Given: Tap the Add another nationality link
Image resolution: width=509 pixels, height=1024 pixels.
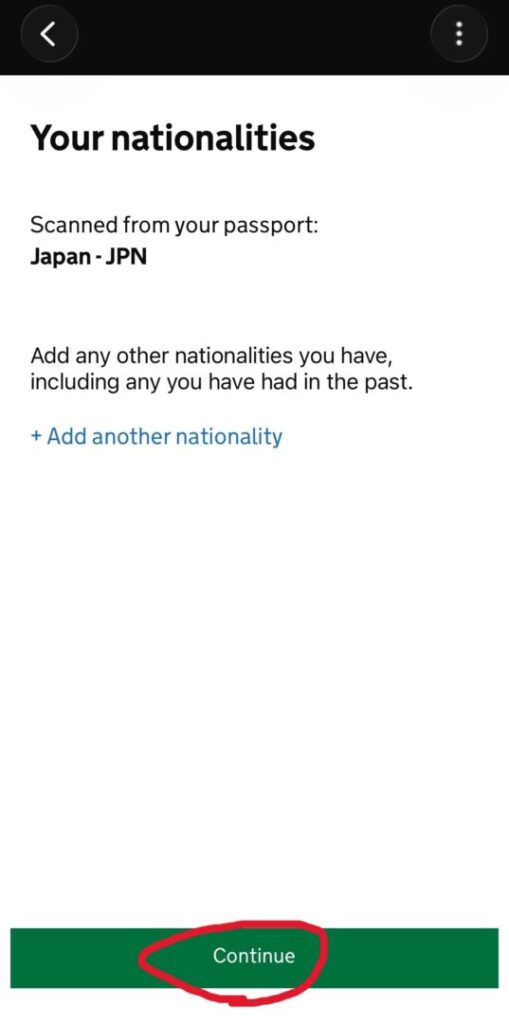Looking at the screenshot, I should (x=156, y=436).
